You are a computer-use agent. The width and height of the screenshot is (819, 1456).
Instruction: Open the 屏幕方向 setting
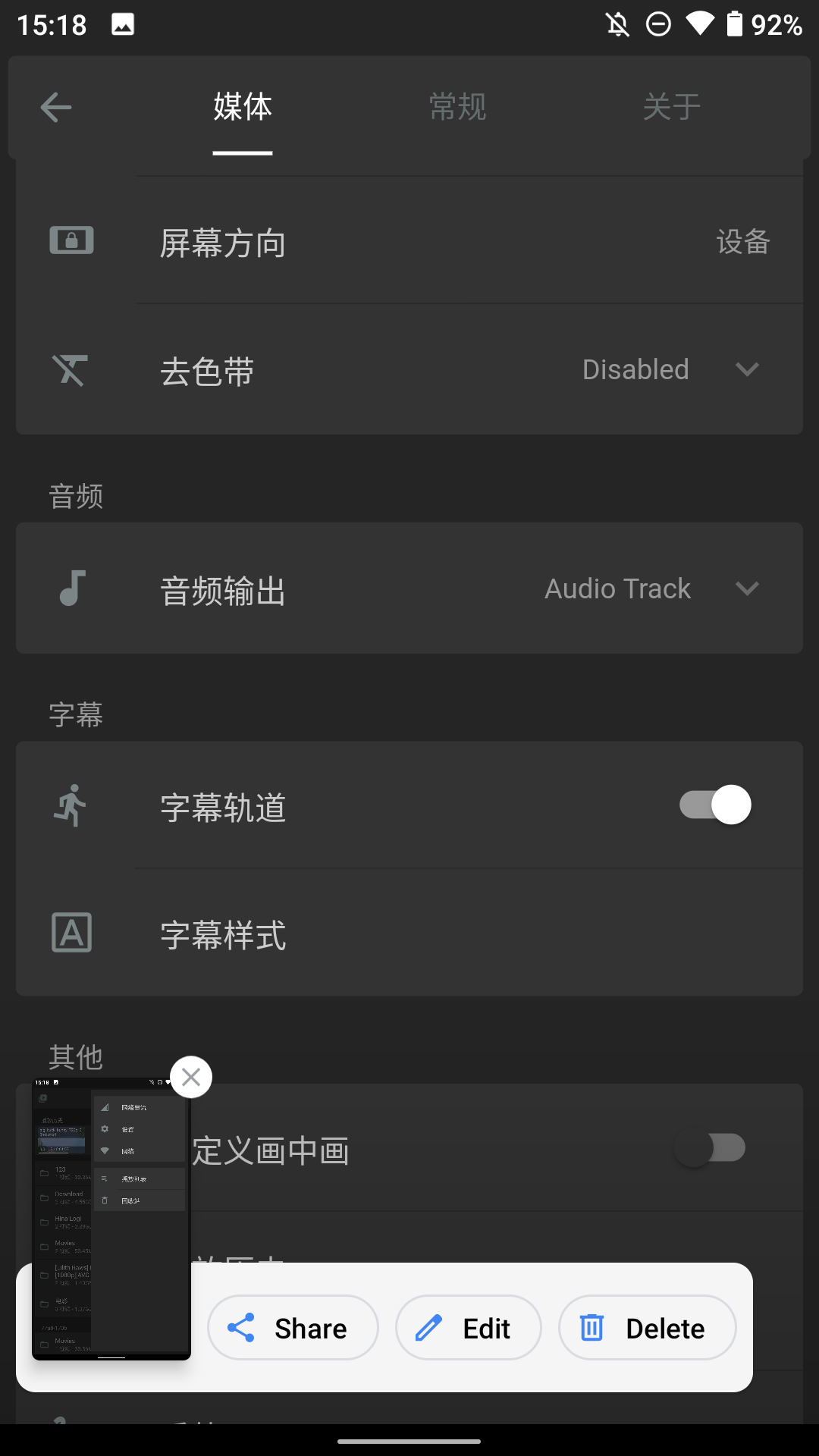[x=409, y=243]
